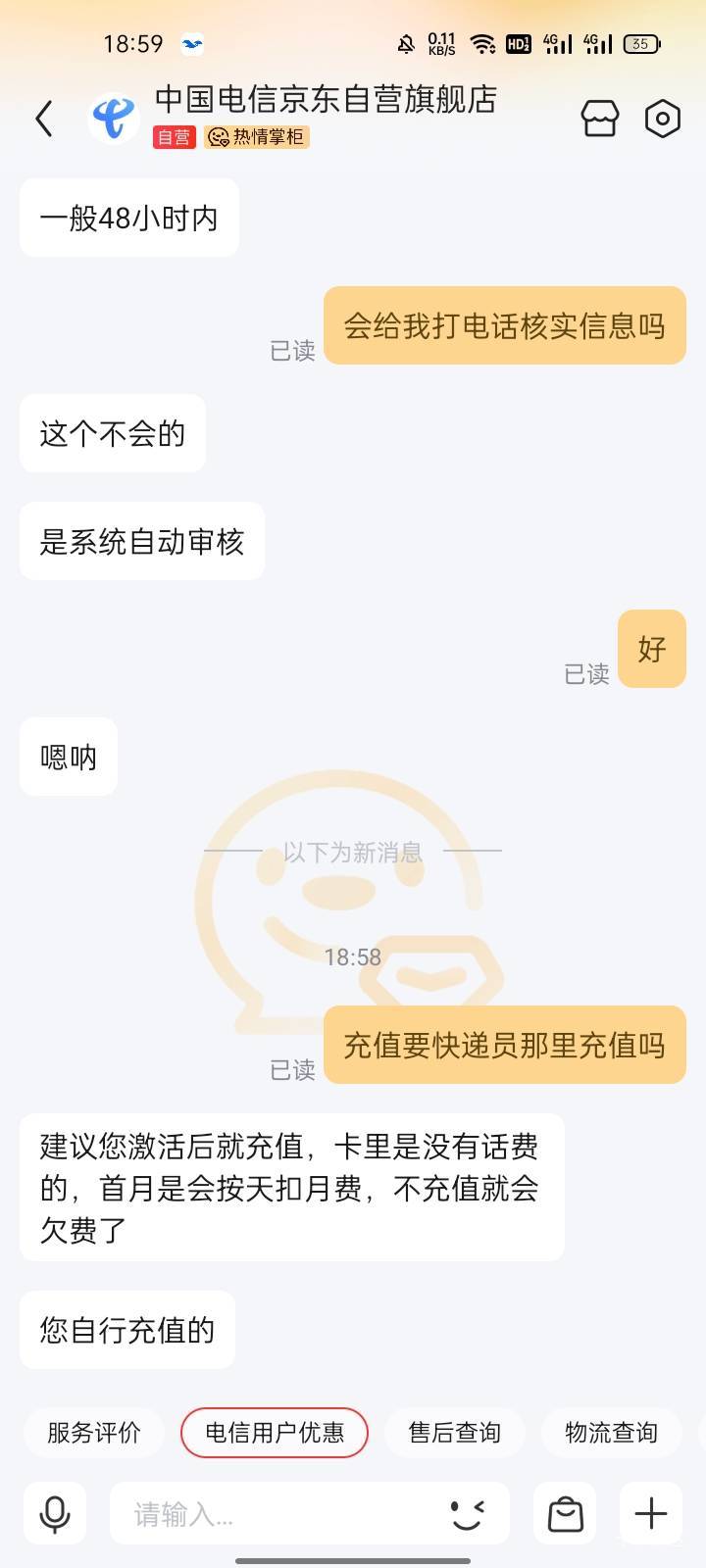Switch to voice input microphone

(55, 1514)
